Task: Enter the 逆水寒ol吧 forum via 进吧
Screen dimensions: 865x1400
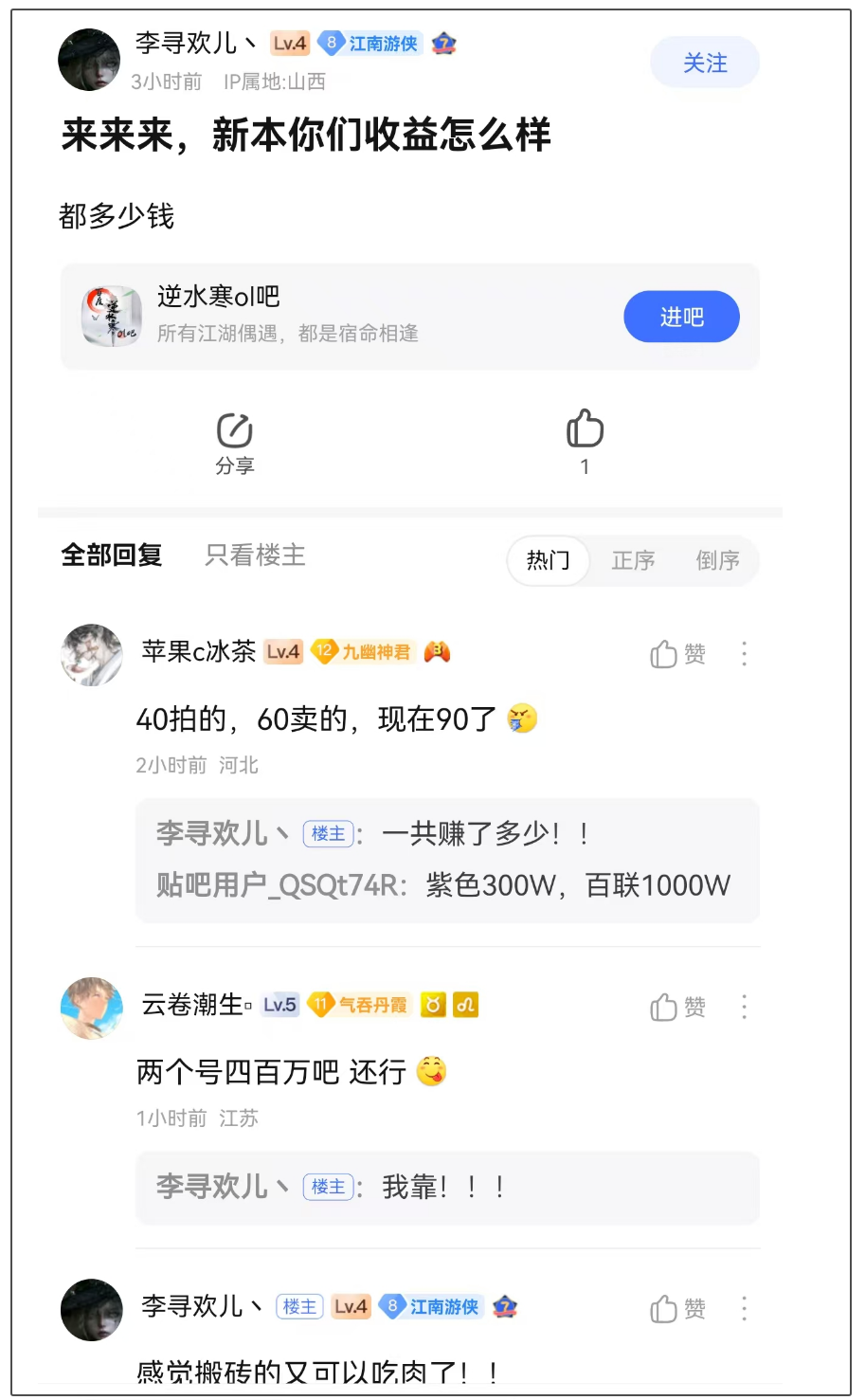Action: point(680,317)
